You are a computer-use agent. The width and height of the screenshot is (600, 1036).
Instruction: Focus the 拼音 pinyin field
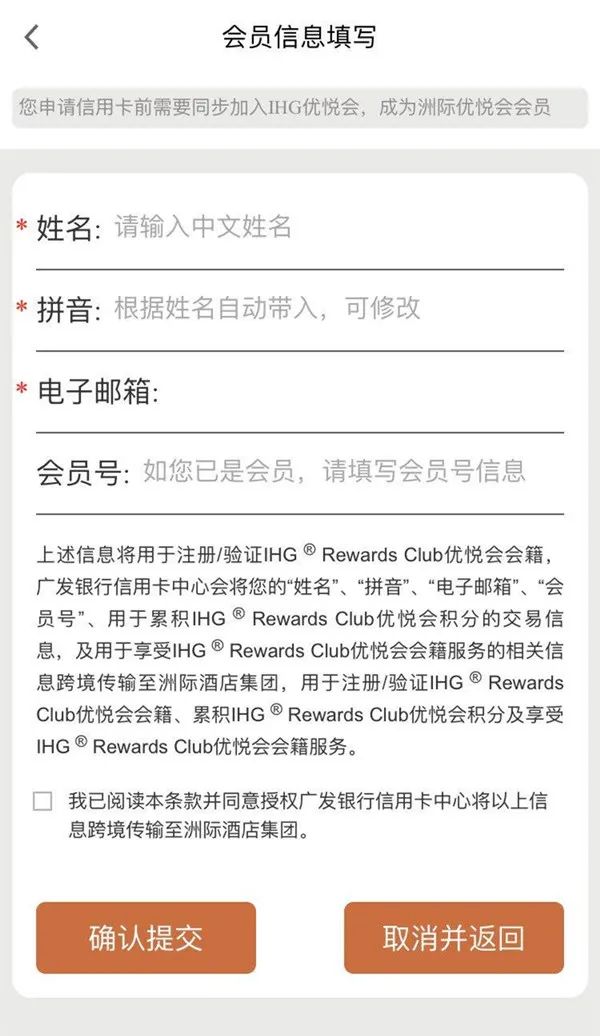335,309
